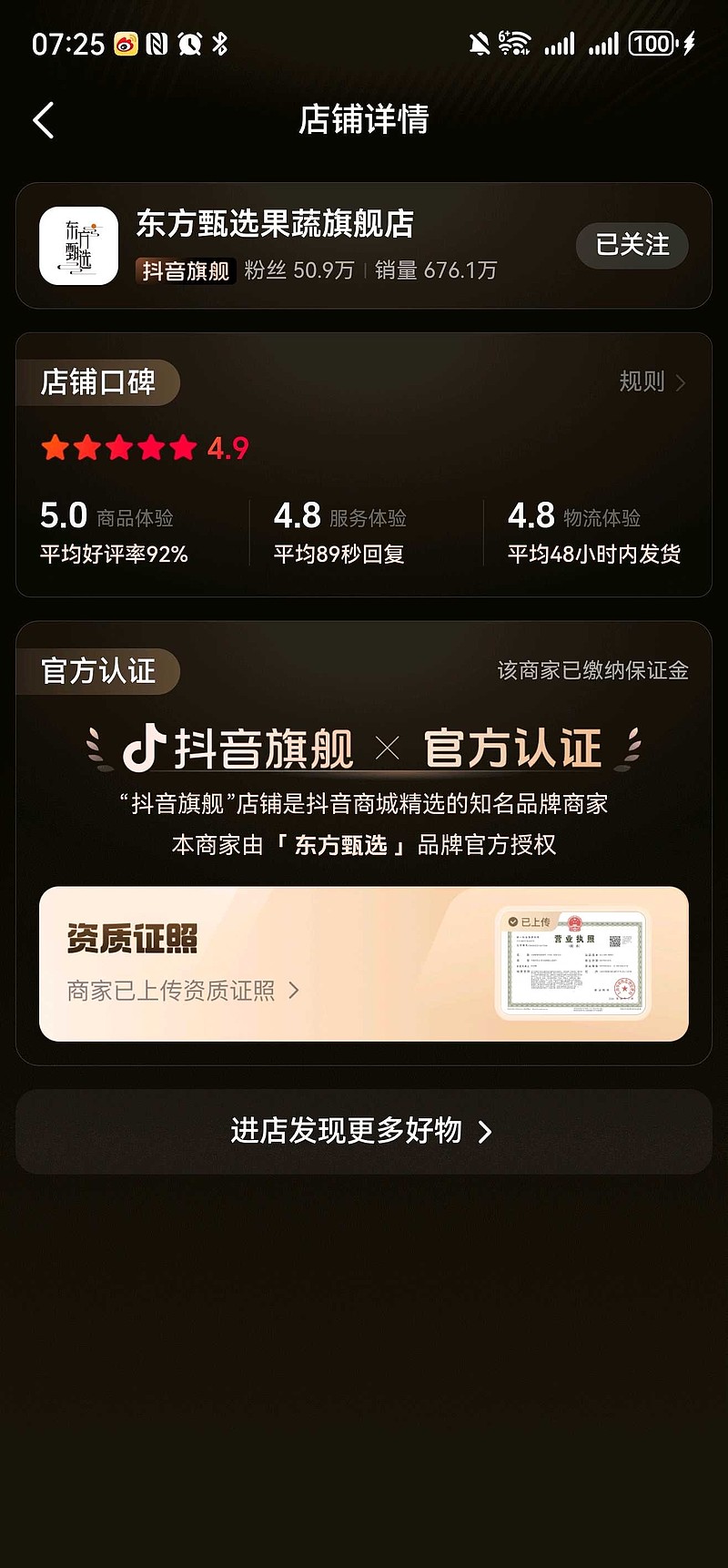Image resolution: width=728 pixels, height=1568 pixels.
Task: Tap the TikTok note icon beside 抖音旗舰
Action: [146, 747]
